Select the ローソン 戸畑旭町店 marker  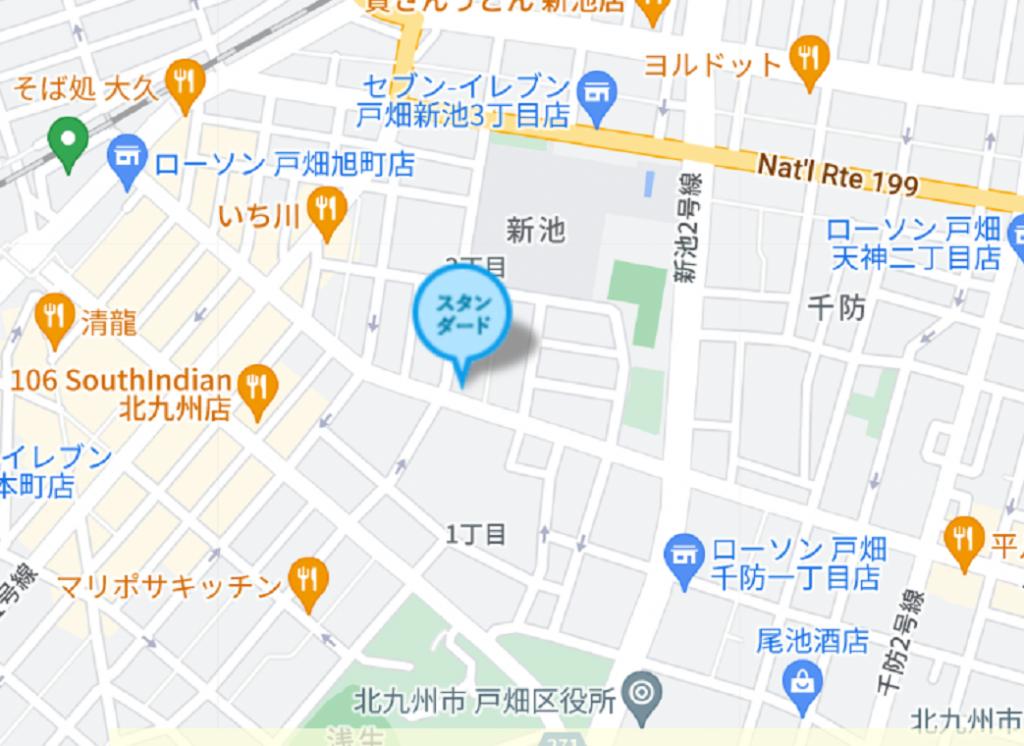coord(127,160)
